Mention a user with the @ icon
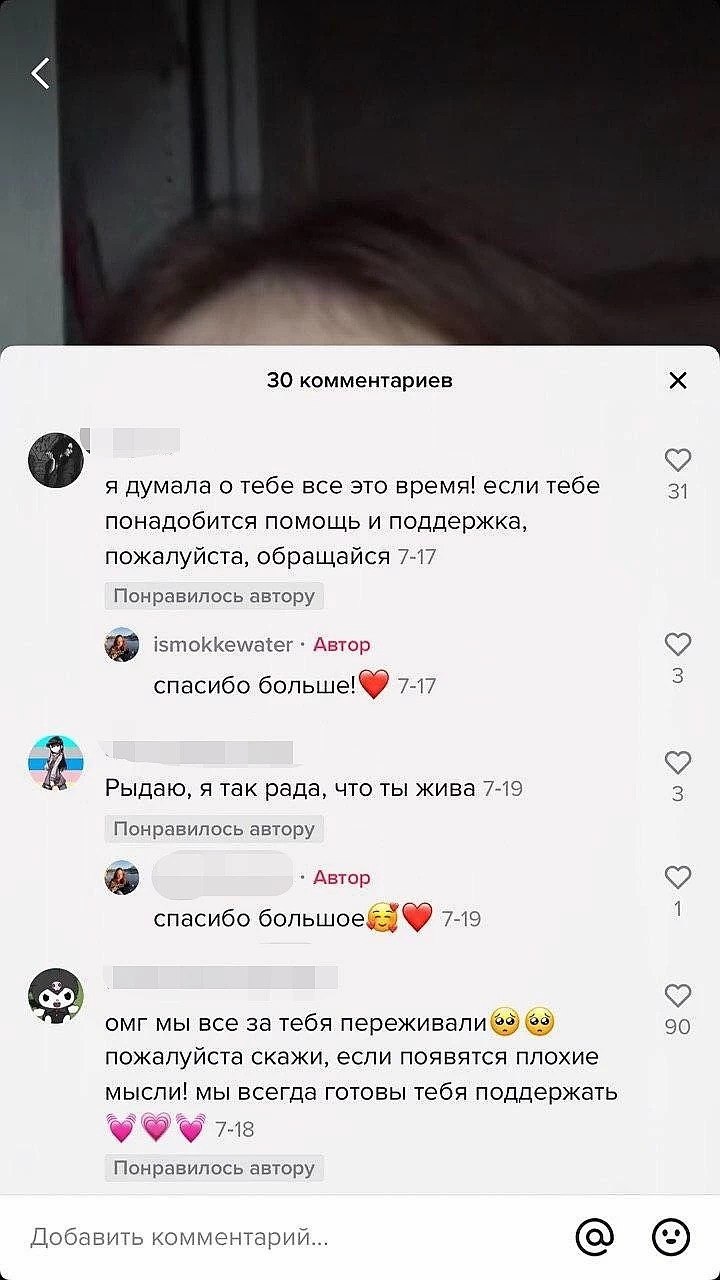This screenshot has height=1280, width=720. pos(595,1238)
